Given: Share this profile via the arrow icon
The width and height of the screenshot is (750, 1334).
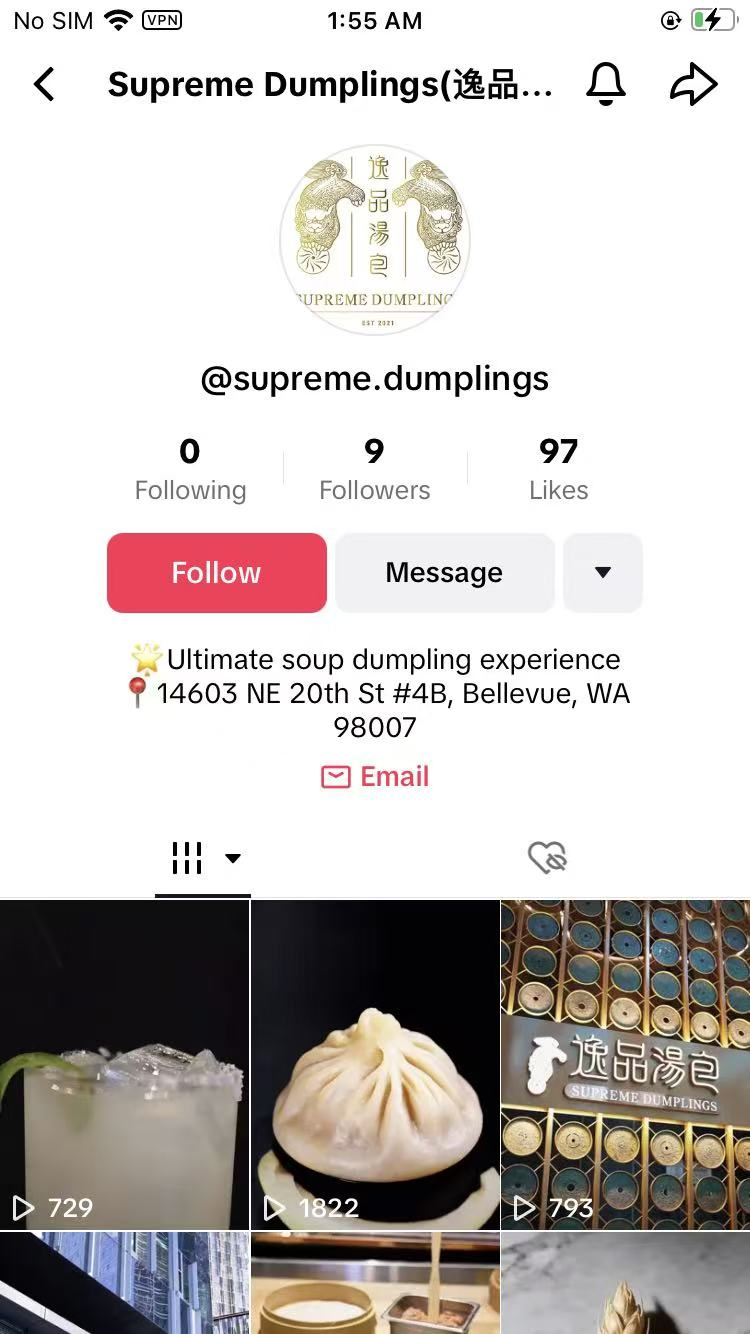Looking at the screenshot, I should tap(693, 85).
